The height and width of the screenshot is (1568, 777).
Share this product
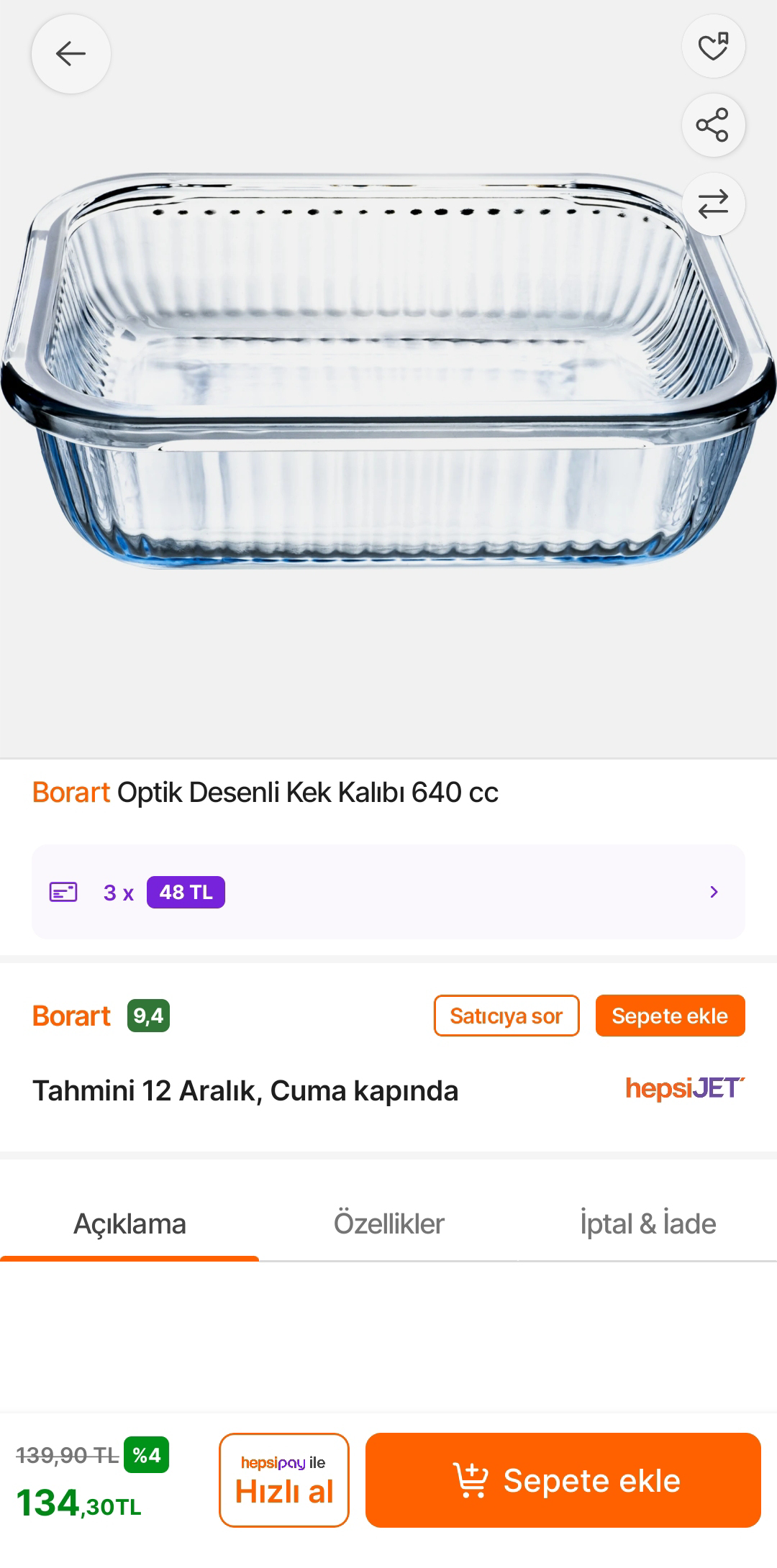[713, 125]
